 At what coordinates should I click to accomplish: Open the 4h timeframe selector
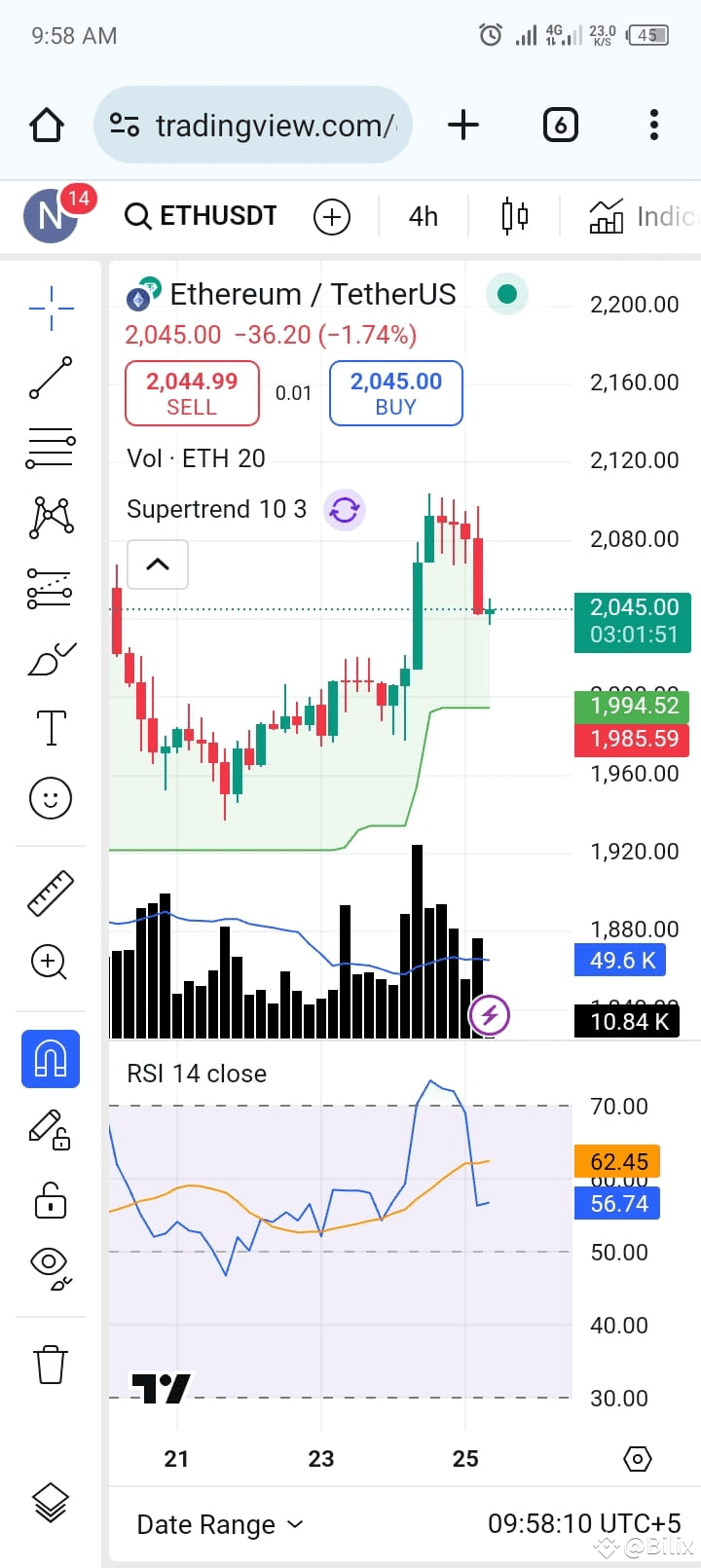(423, 216)
